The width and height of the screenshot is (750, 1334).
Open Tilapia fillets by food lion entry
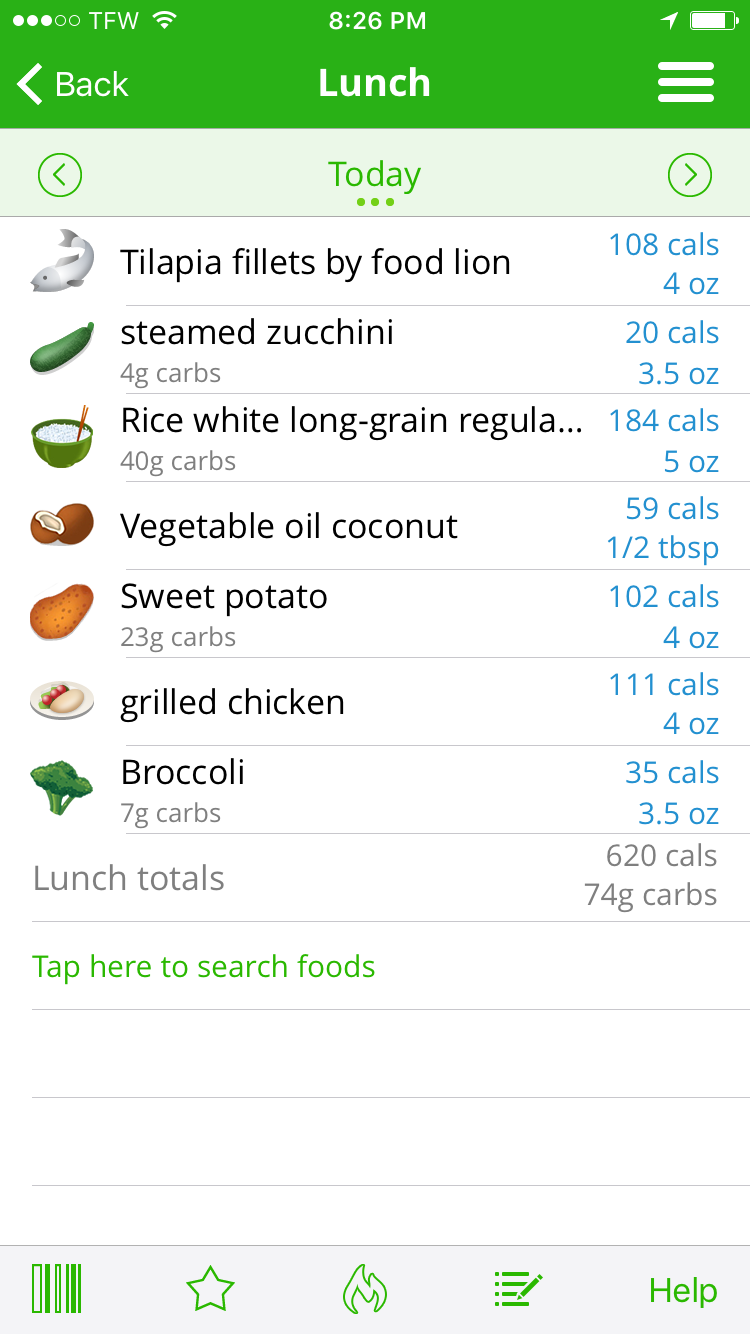(375, 262)
